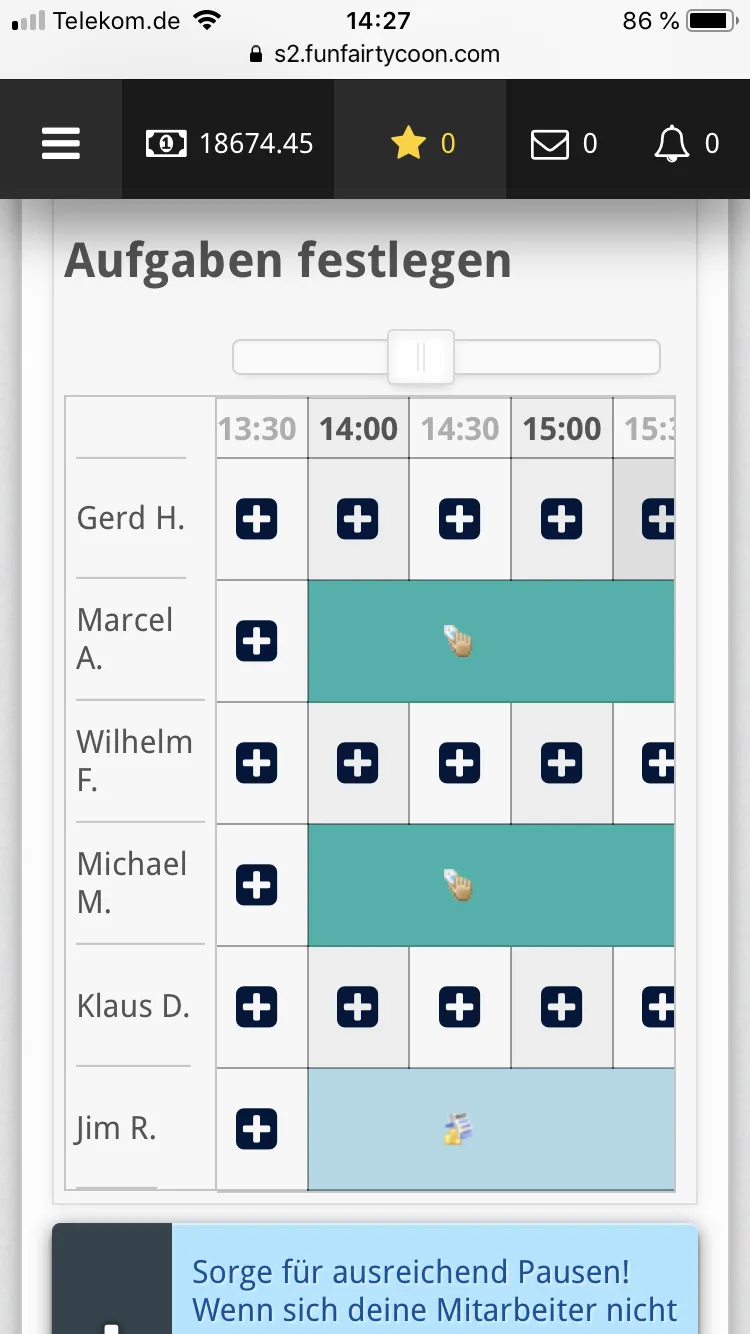
Task: Add task for Marcel A. at 13:30
Action: 257,641
